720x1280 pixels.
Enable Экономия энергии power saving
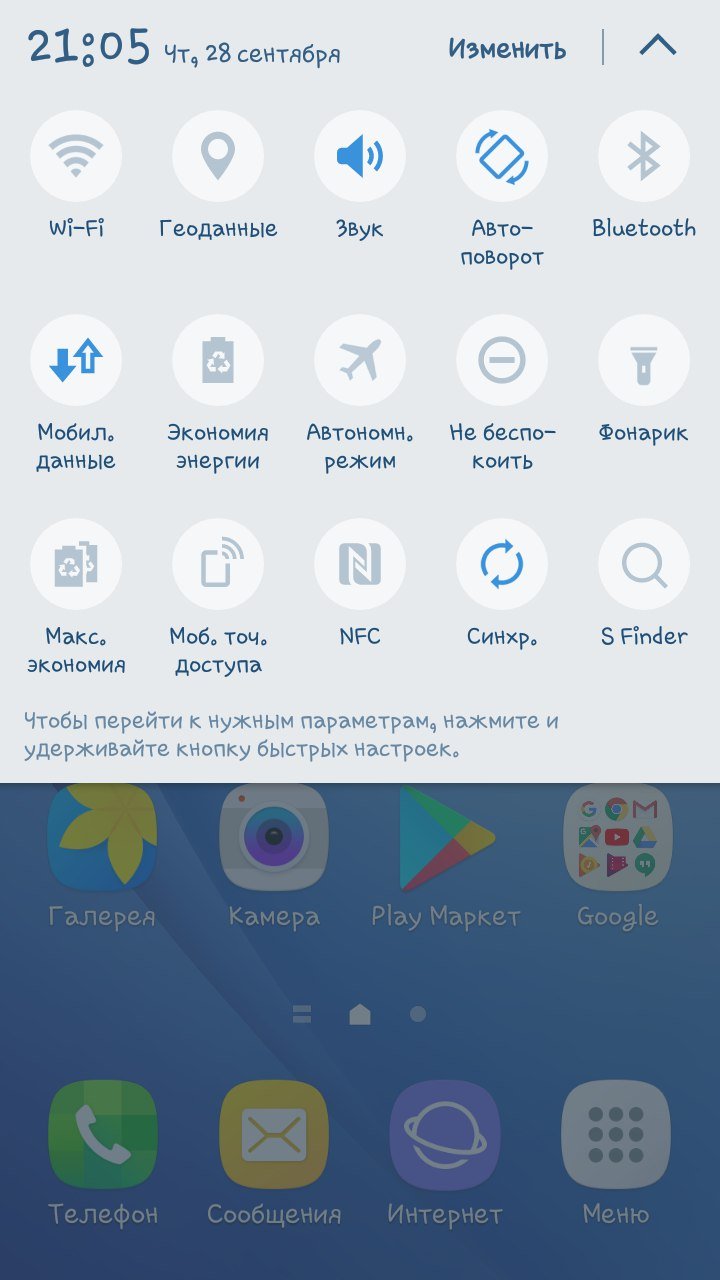point(218,361)
